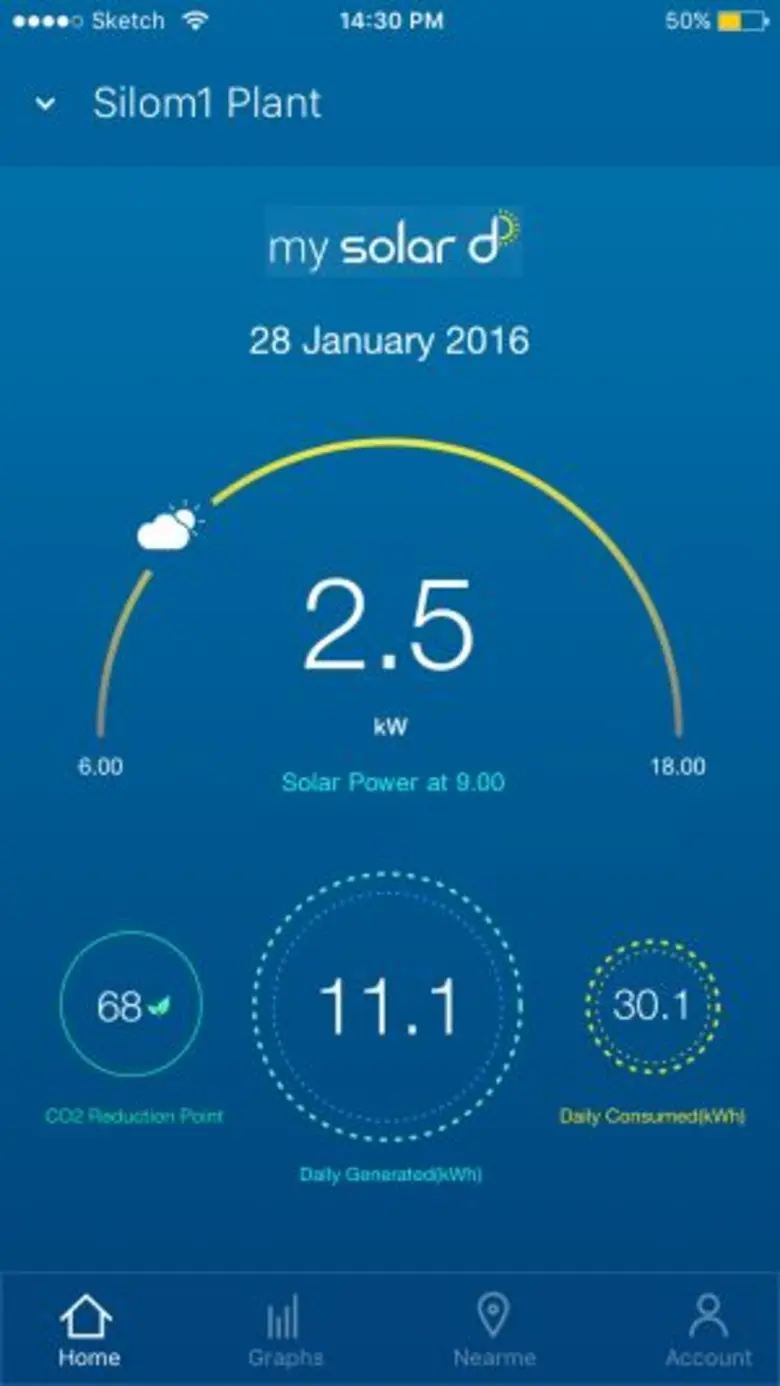Switch to the Graphs tab
This screenshot has width=780, height=1386.
tap(285, 1332)
